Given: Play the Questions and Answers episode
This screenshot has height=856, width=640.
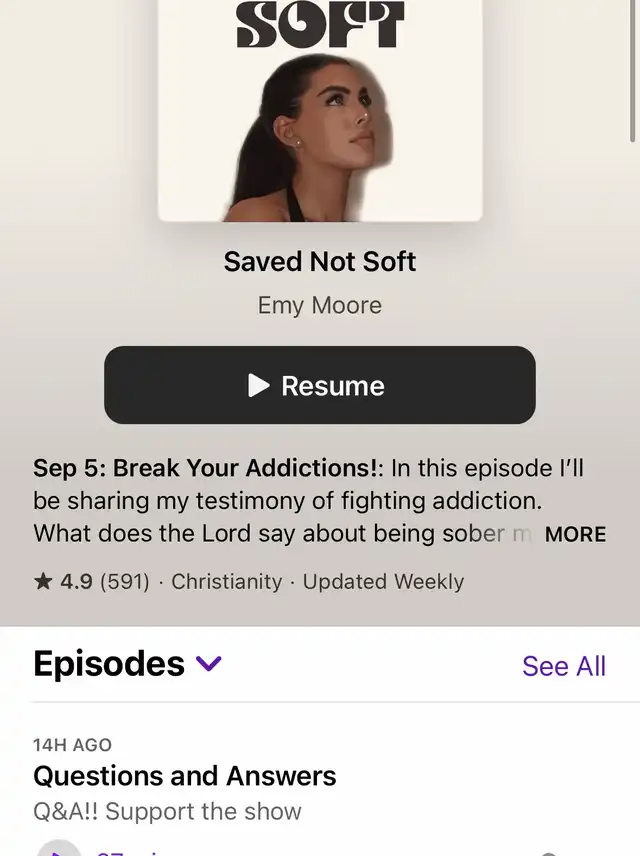Looking at the screenshot, I should 58,848.
